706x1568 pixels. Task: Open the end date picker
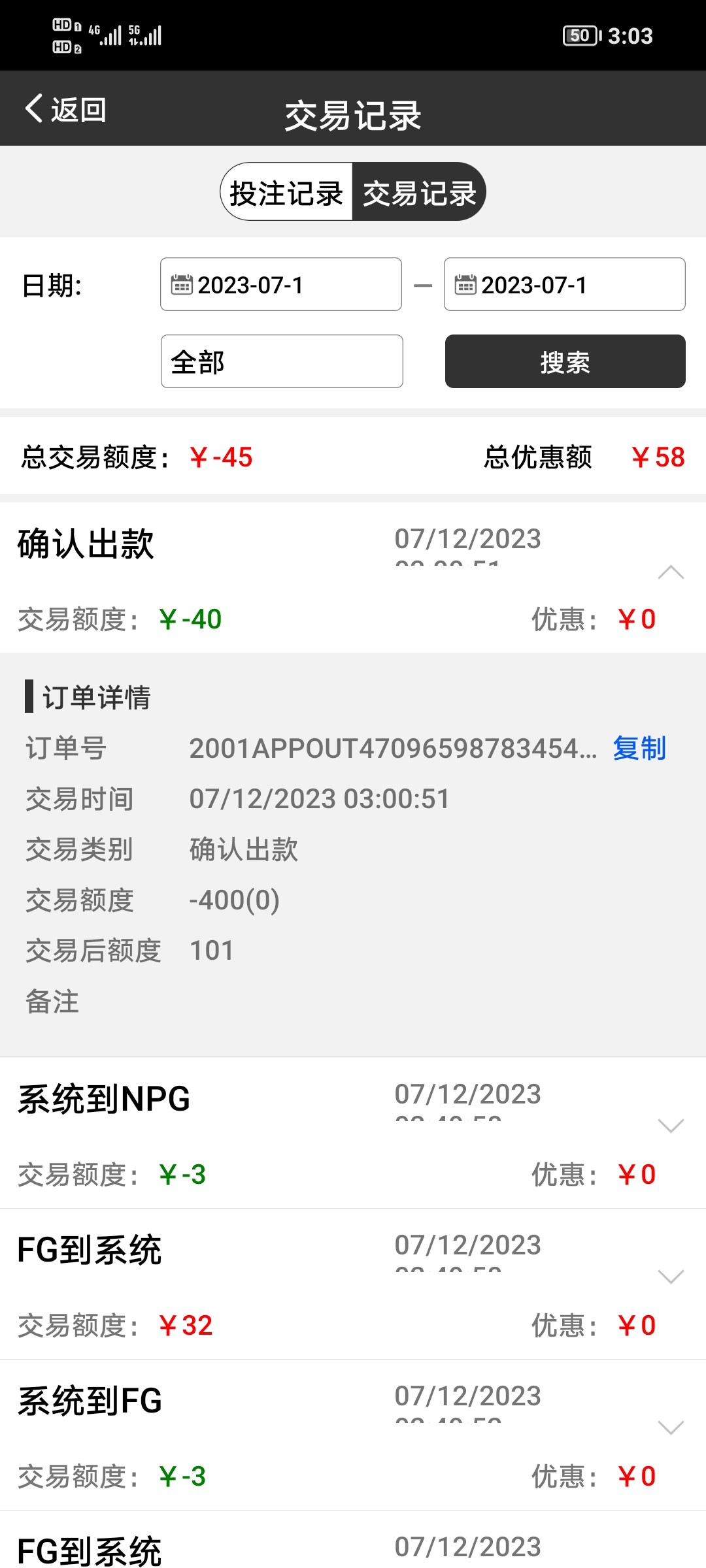click(x=564, y=285)
